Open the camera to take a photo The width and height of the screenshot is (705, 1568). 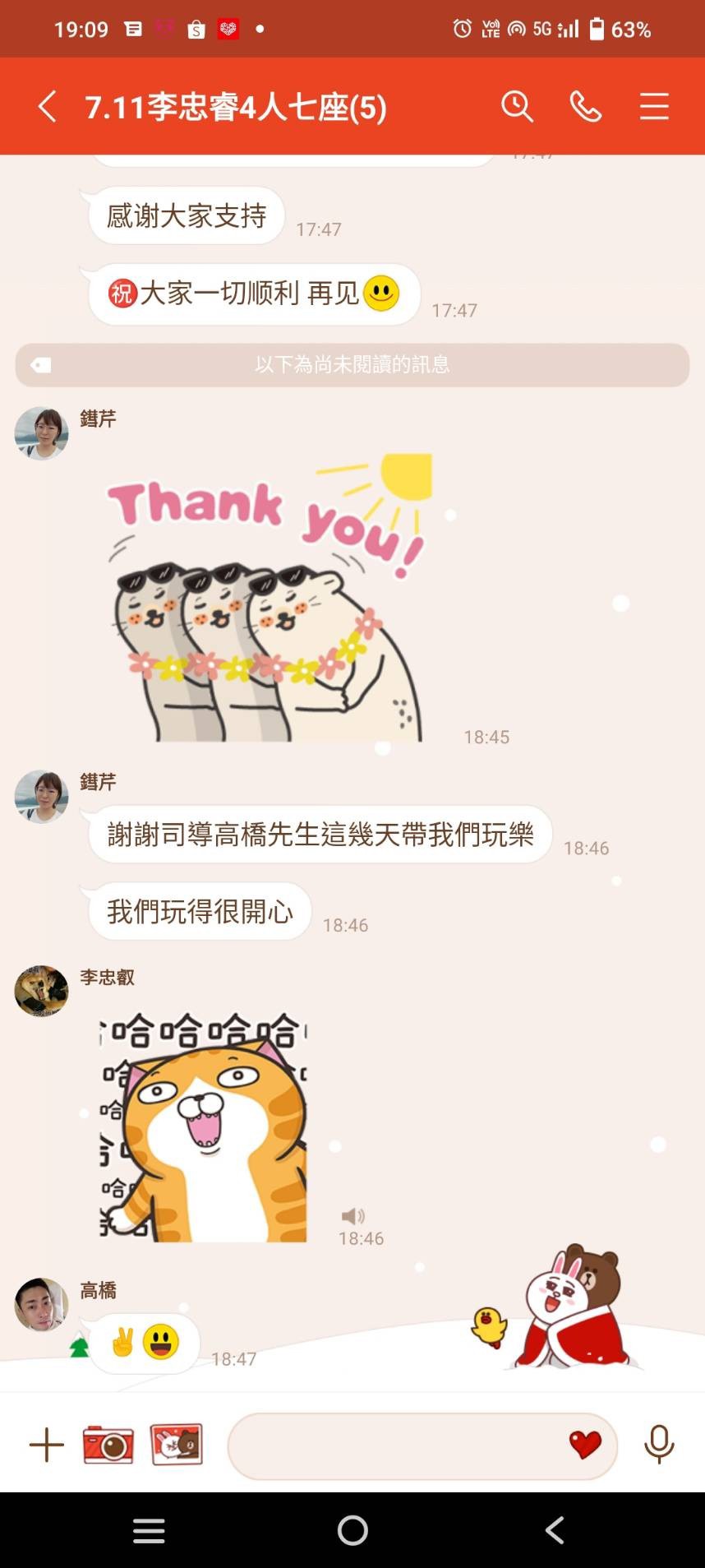108,1445
